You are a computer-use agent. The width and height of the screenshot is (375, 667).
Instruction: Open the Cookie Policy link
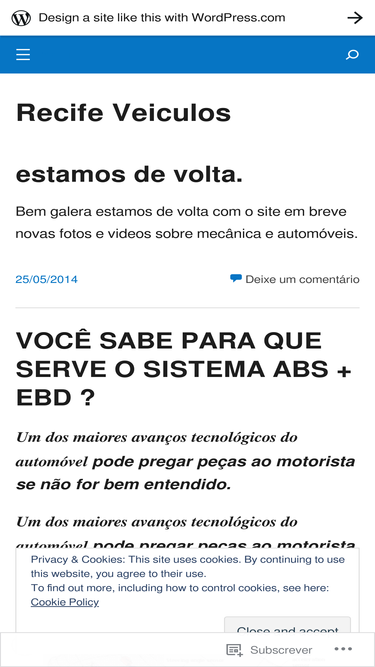coord(65,602)
